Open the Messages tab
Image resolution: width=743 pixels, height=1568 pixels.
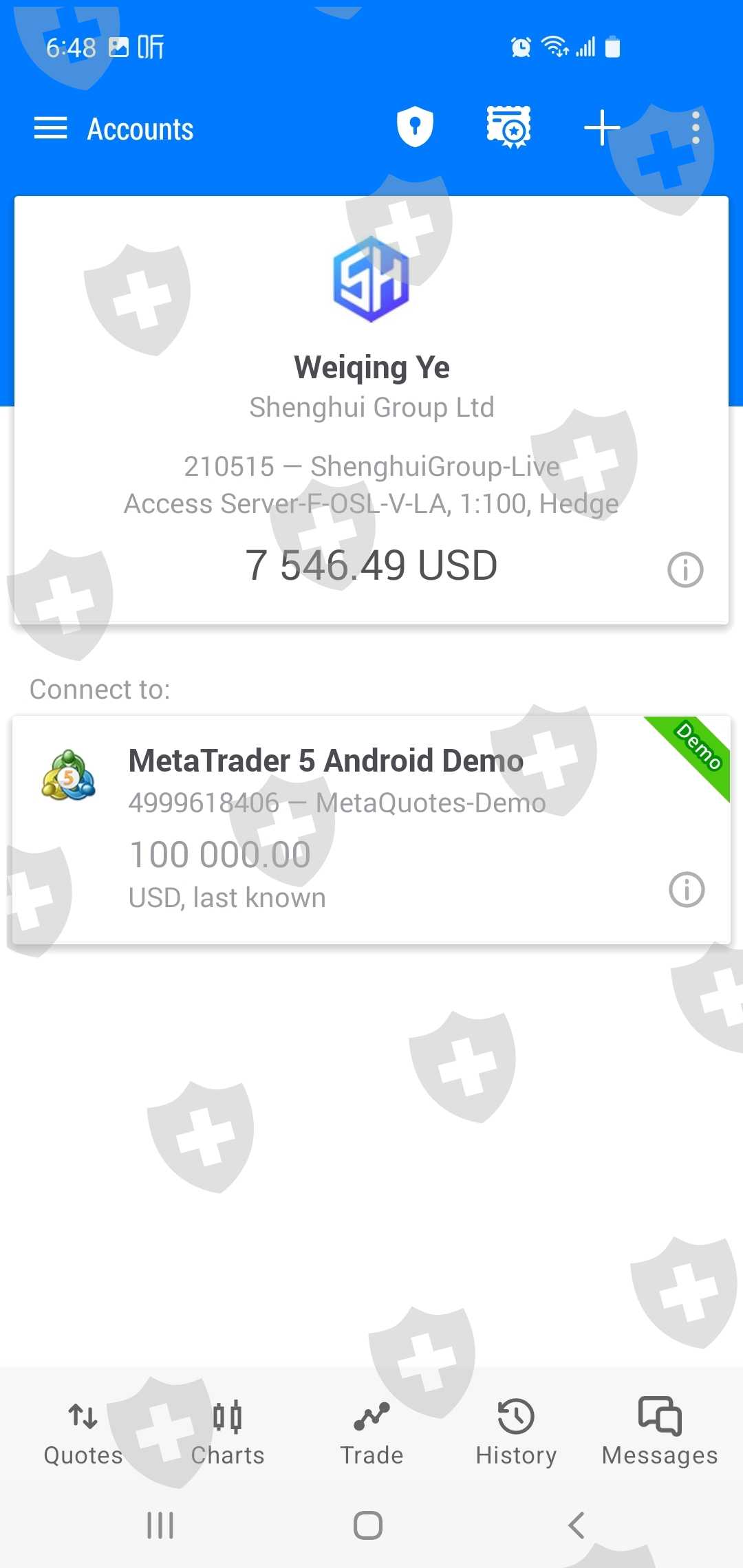pos(660,1434)
